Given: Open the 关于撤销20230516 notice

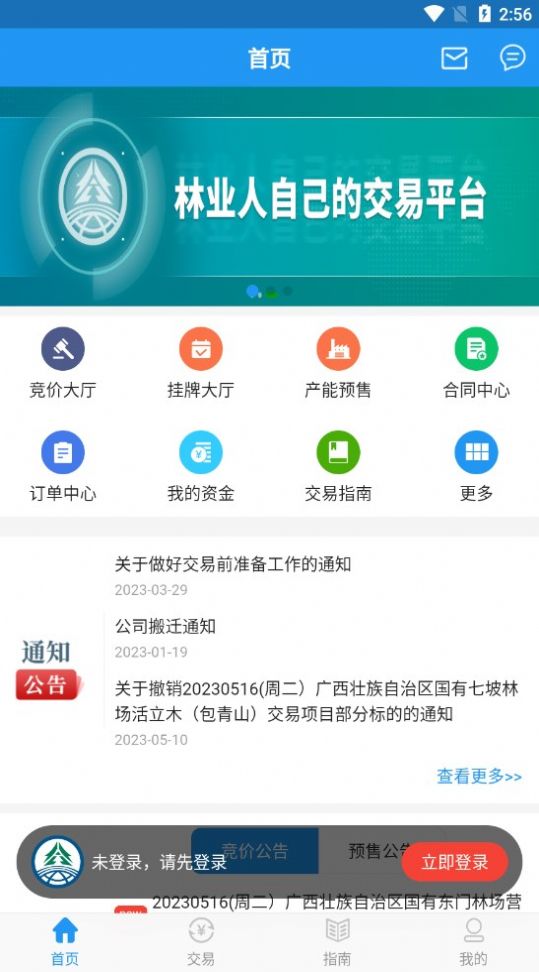Looking at the screenshot, I should (x=317, y=701).
